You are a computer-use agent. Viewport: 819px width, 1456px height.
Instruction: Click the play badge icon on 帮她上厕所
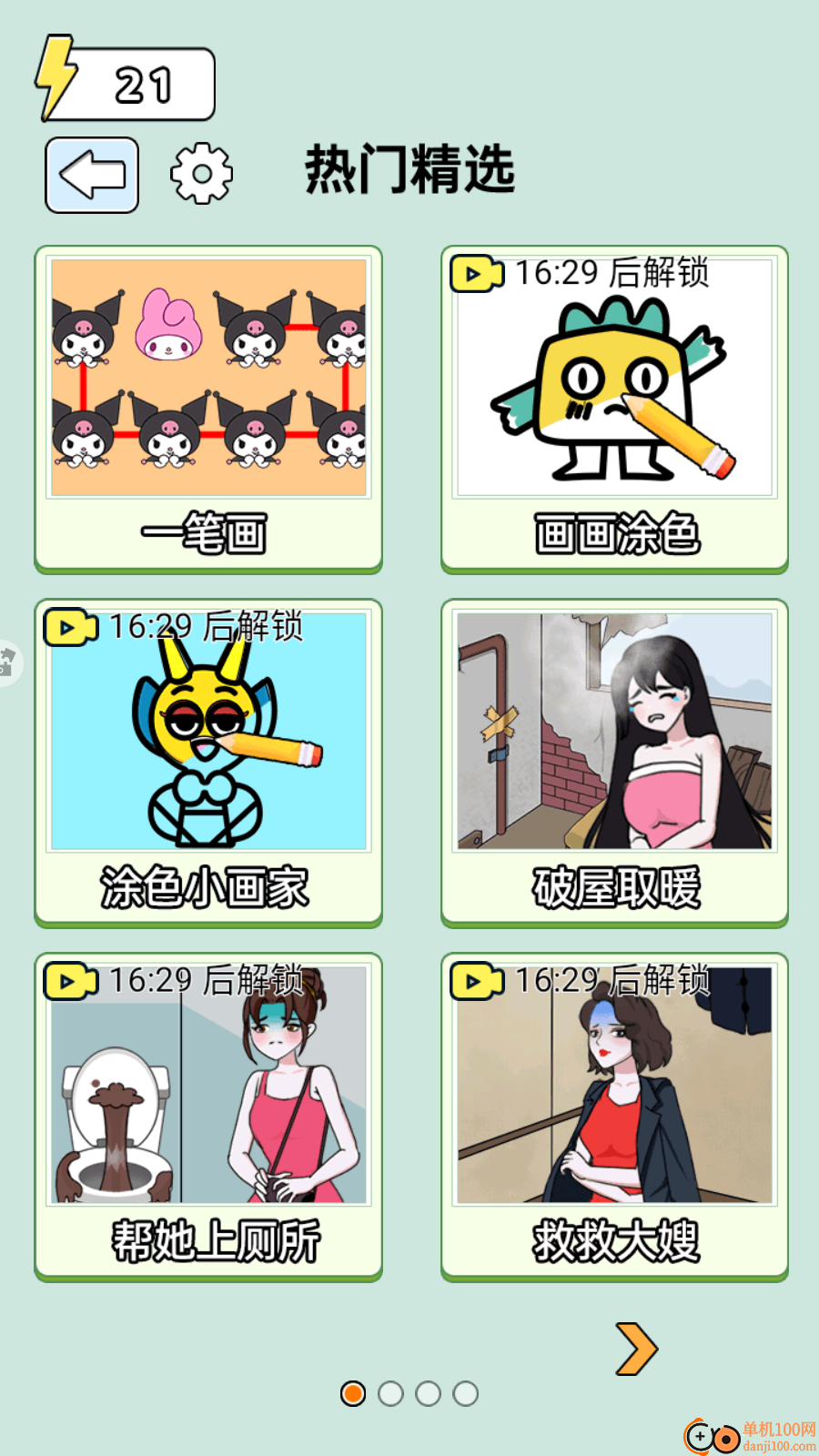pyautogui.click(x=69, y=981)
